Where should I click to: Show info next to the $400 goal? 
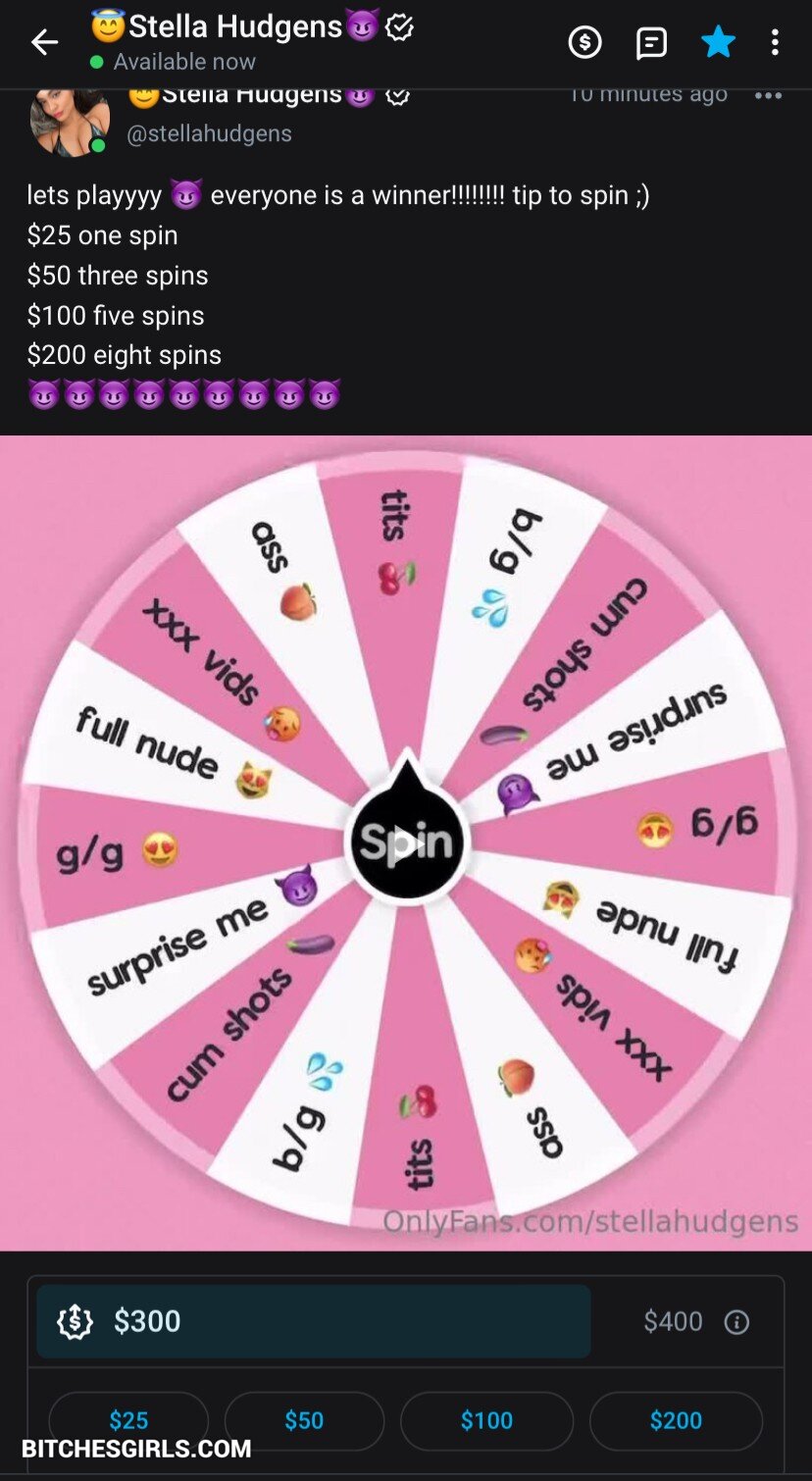tap(736, 1322)
